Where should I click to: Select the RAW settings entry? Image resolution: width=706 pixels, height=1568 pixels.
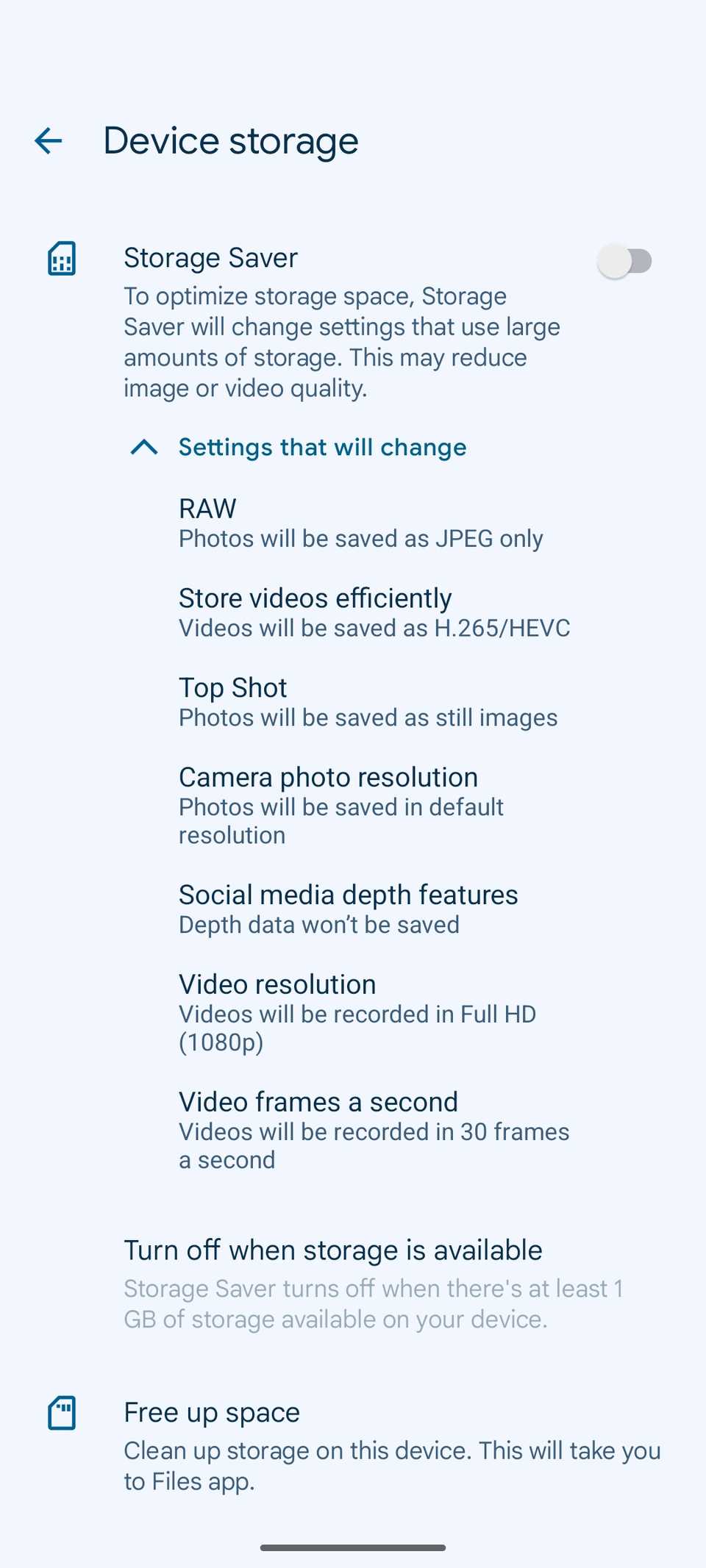pyautogui.click(x=360, y=522)
